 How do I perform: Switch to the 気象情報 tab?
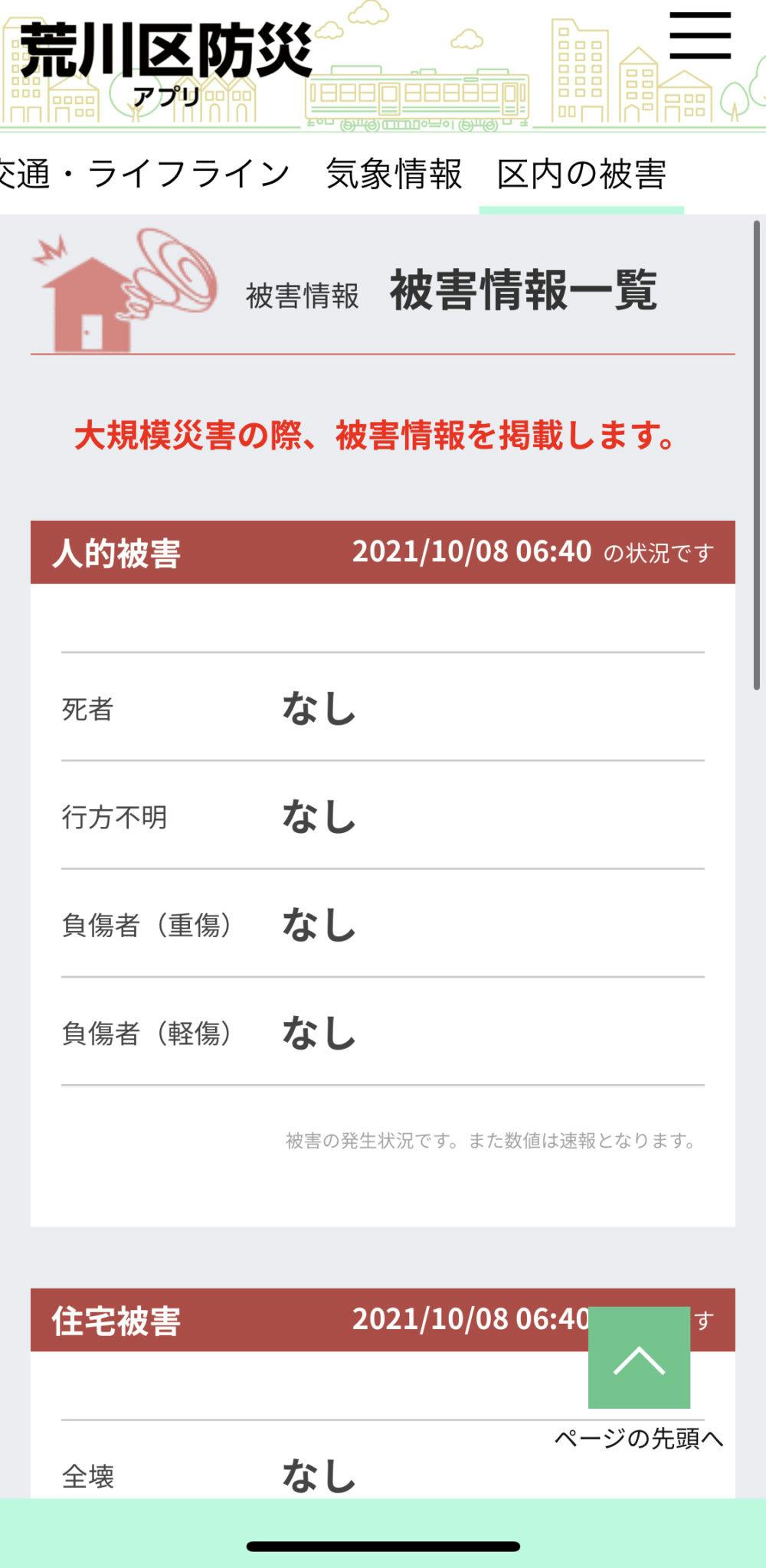[x=394, y=174]
